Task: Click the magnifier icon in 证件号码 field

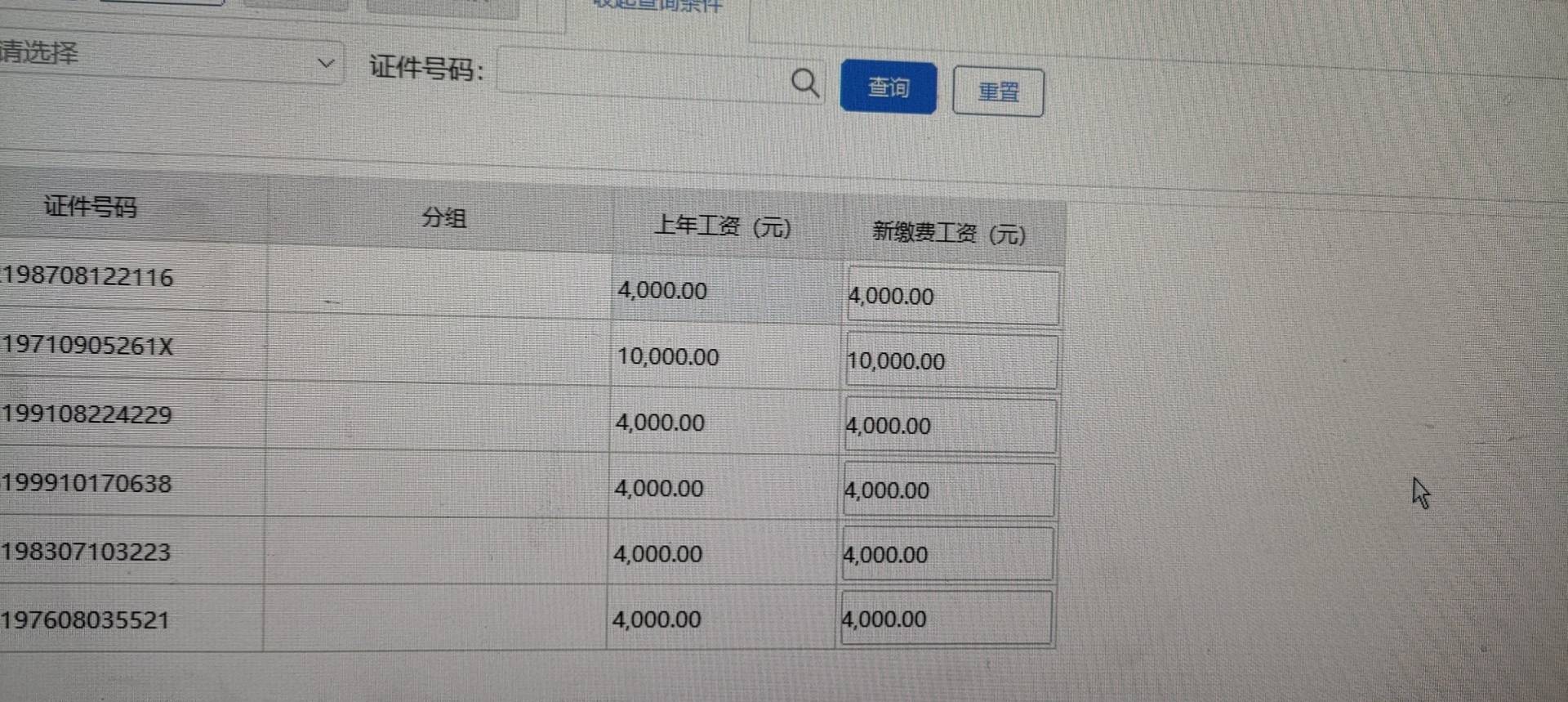Action: 804,83
